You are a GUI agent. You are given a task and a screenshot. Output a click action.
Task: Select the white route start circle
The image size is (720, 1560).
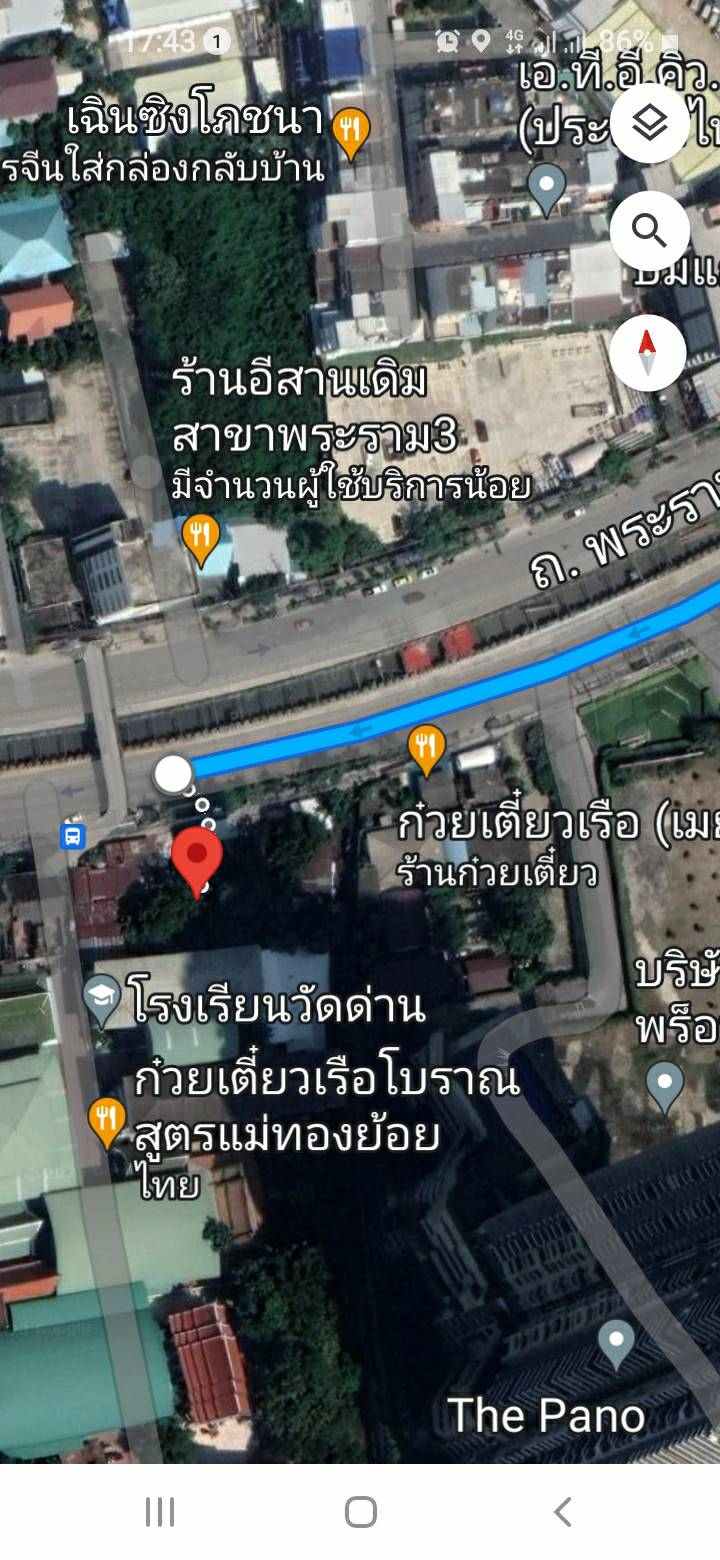[x=172, y=775]
